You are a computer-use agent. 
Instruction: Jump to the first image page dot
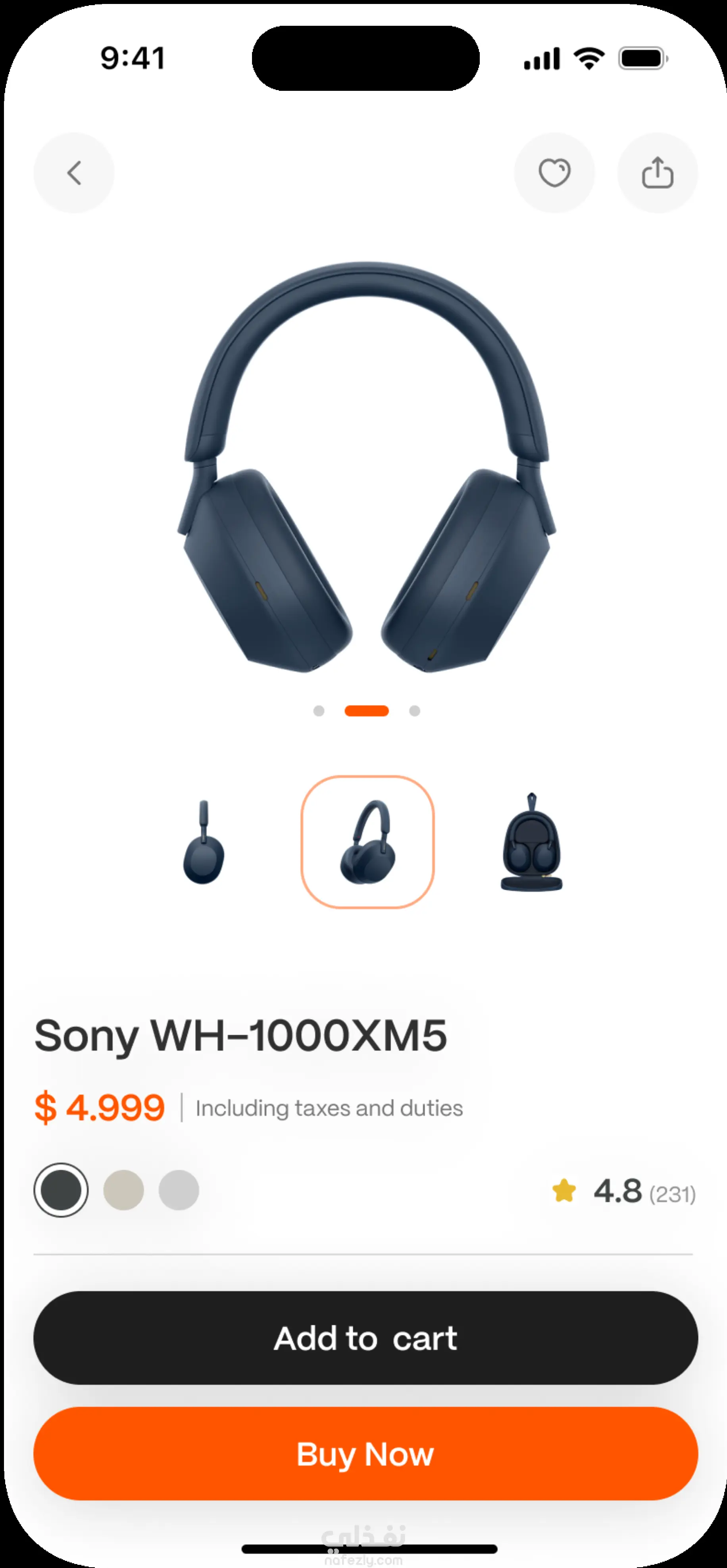pos(318,711)
